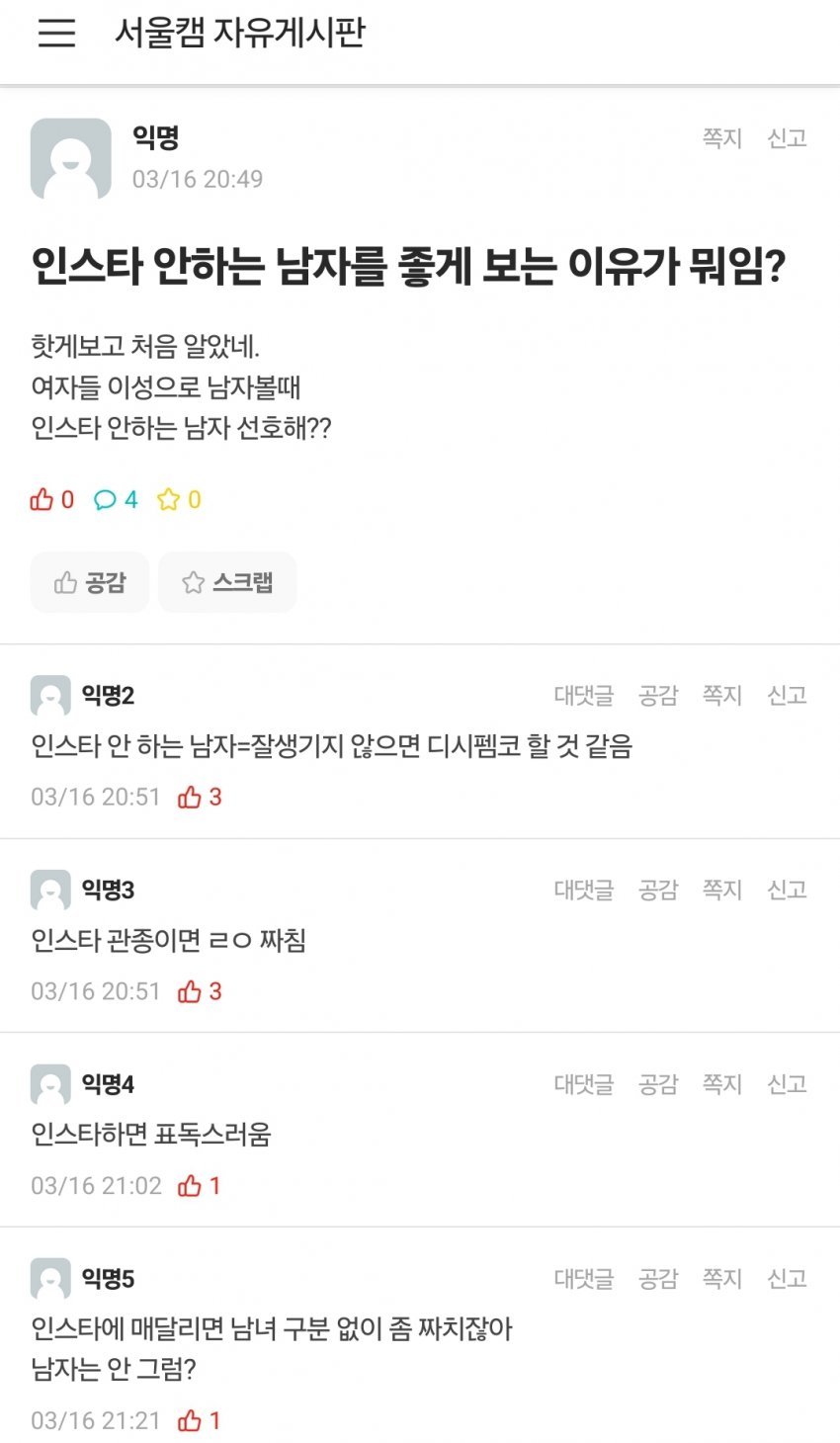840x1443 pixels.
Task: Report 익명3's comment via 신고
Action: pyautogui.click(x=787, y=891)
